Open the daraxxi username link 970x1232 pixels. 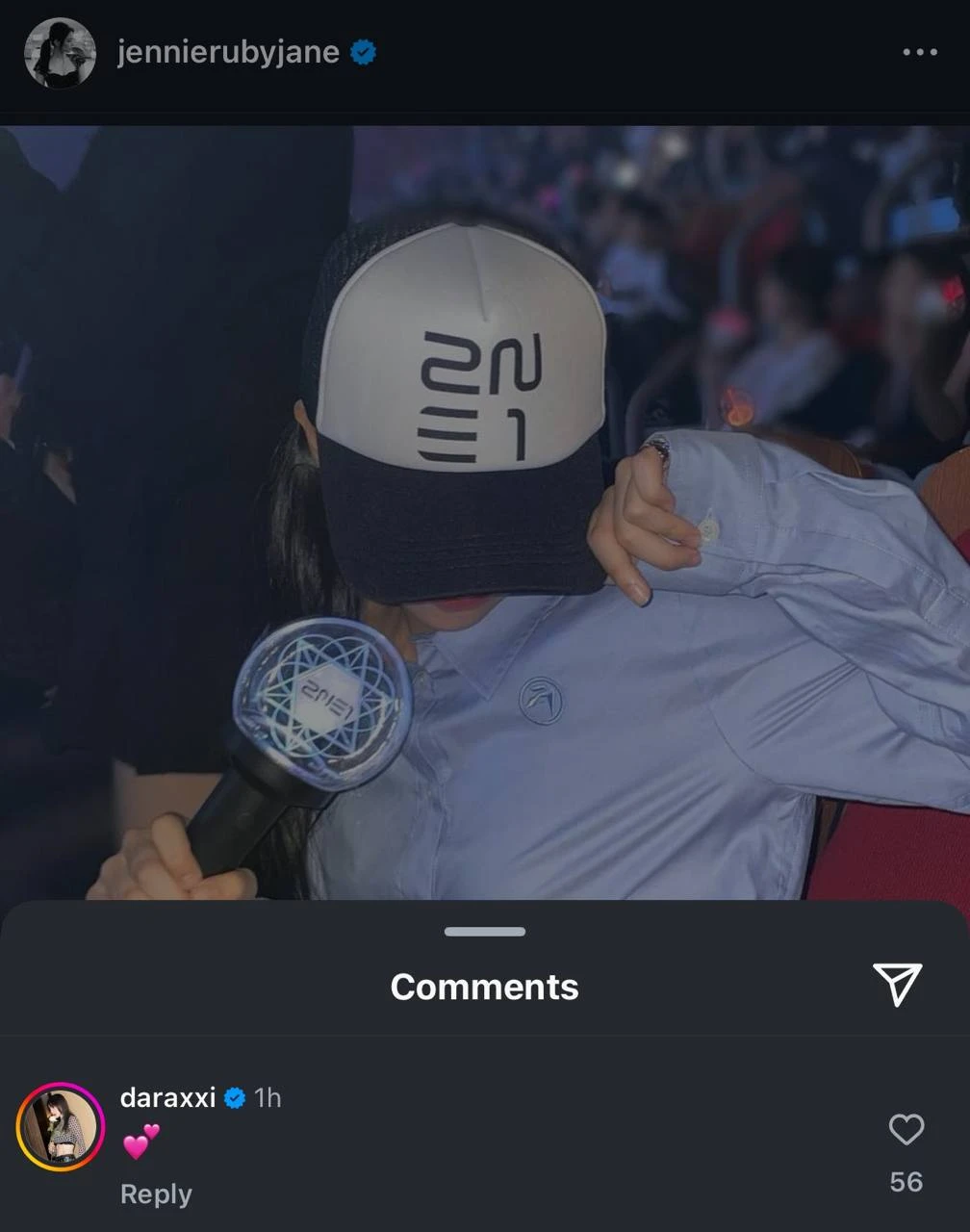[167, 1097]
